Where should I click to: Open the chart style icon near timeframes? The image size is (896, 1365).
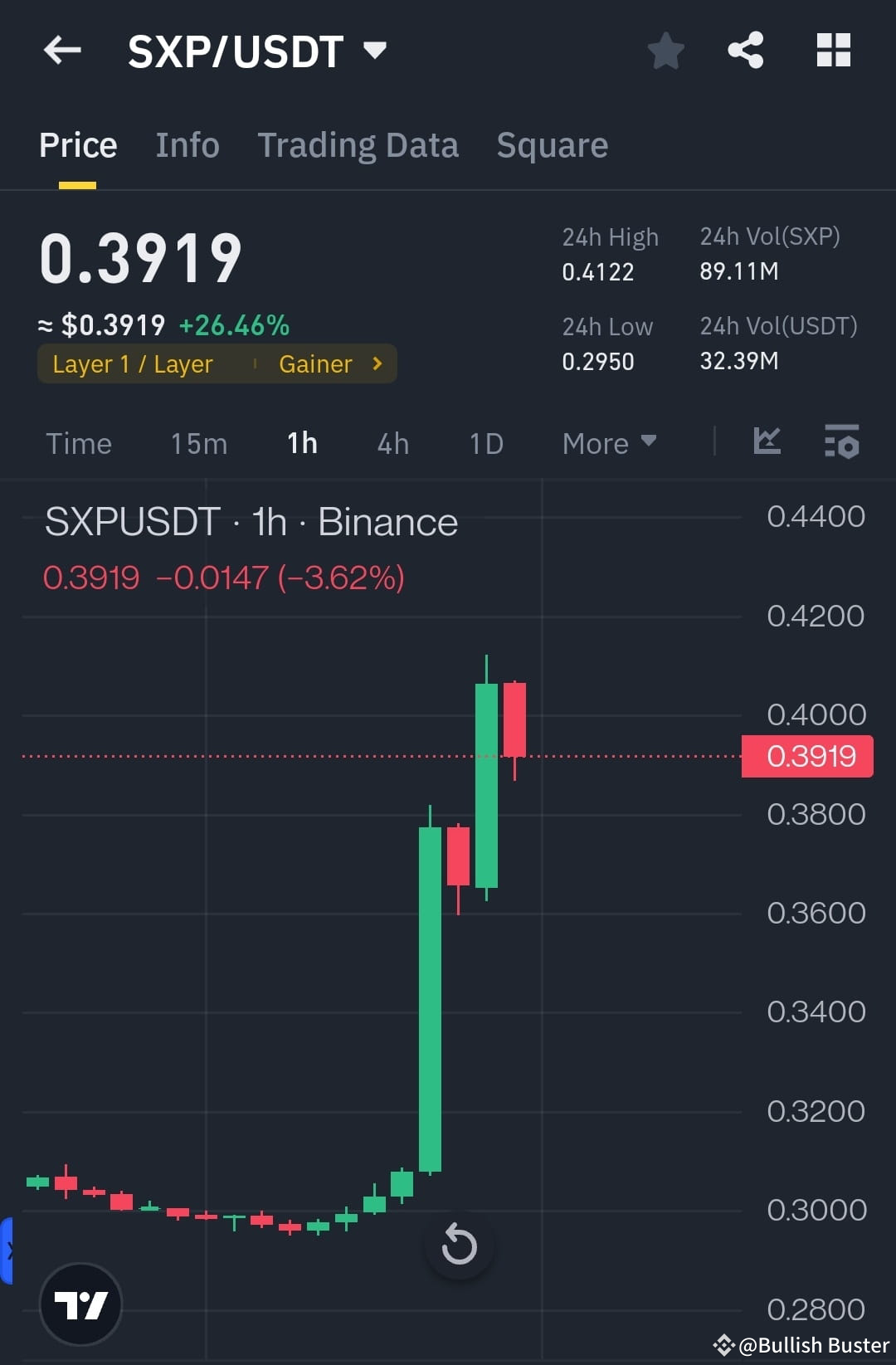pos(767,442)
